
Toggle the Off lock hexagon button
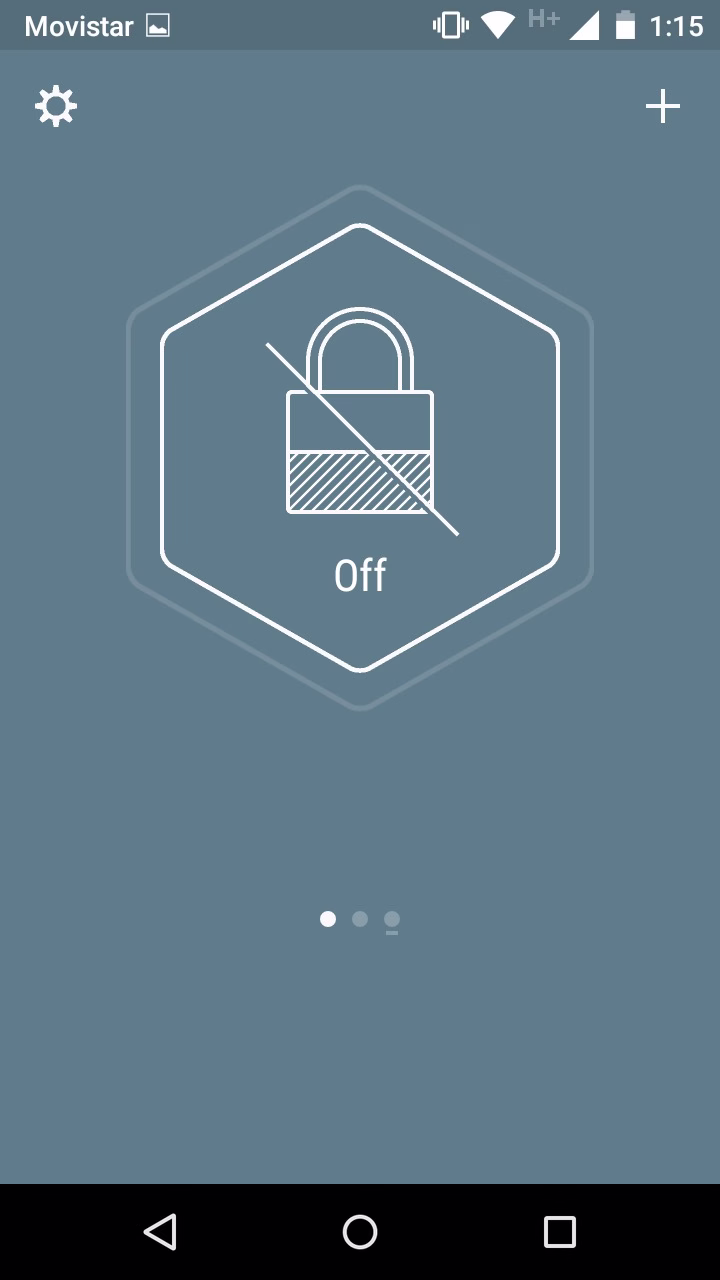[360, 448]
